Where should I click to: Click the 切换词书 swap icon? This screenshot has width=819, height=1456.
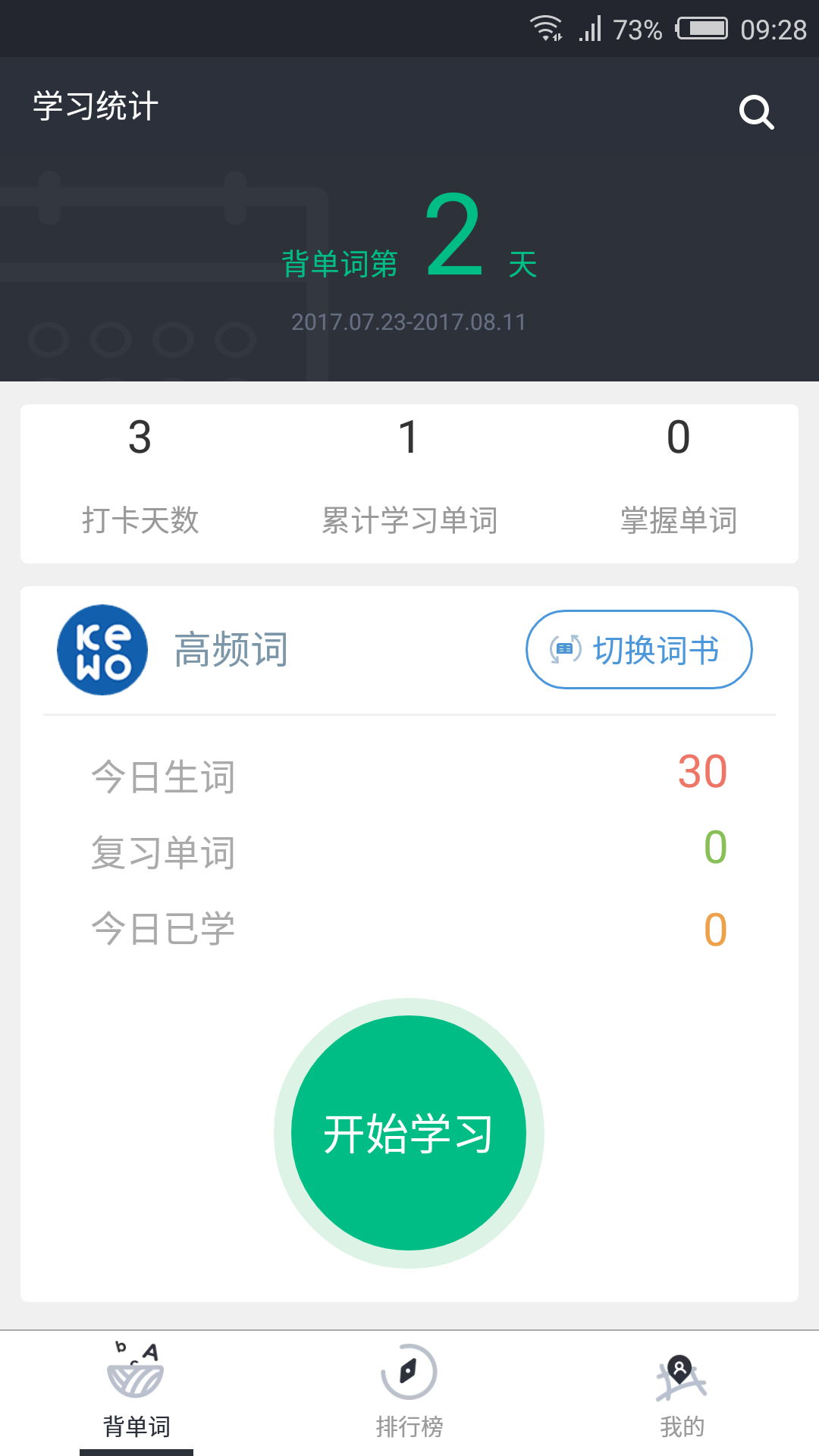[x=564, y=649]
